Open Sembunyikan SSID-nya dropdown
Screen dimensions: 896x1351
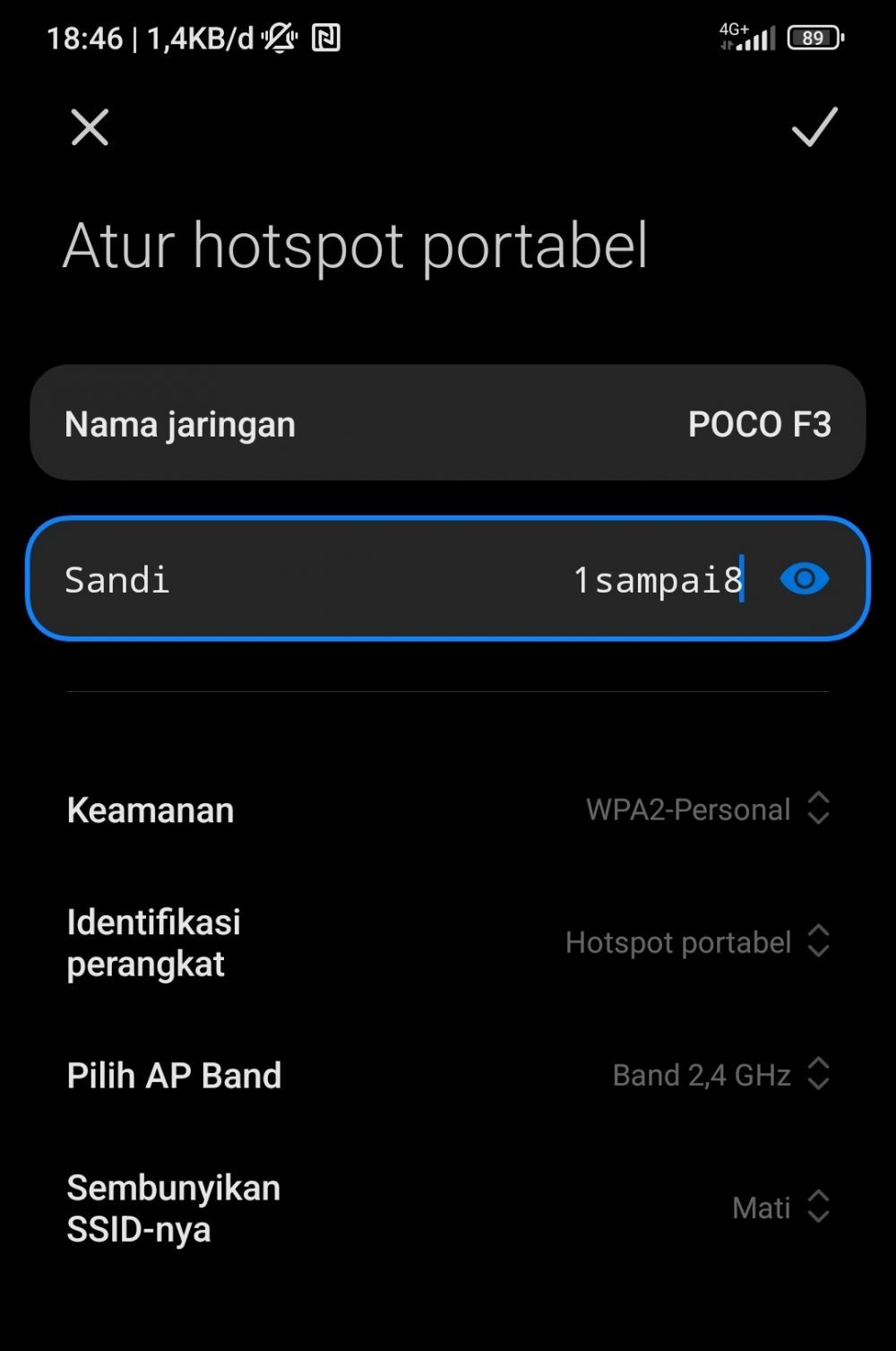(x=780, y=1208)
